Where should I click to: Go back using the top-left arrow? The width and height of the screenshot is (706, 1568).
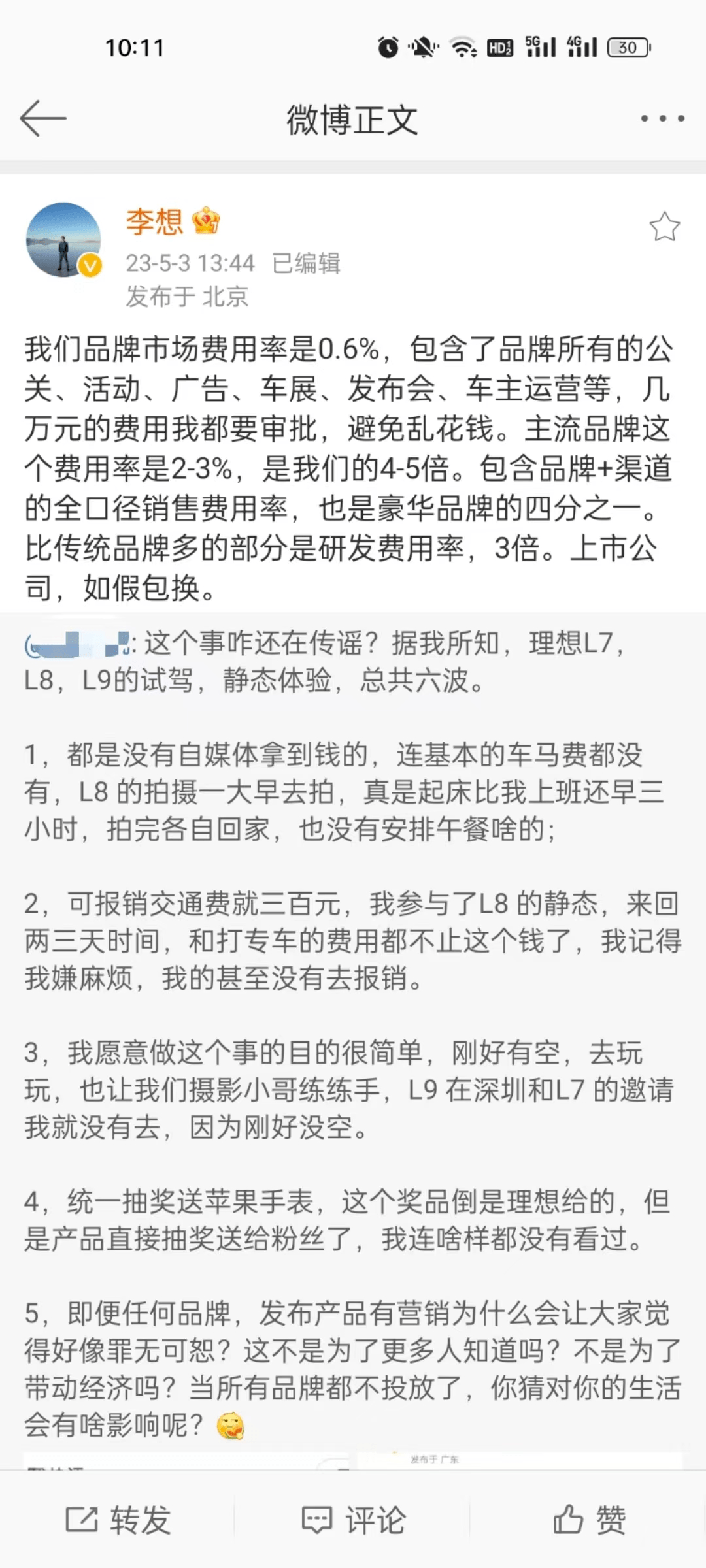(43, 118)
